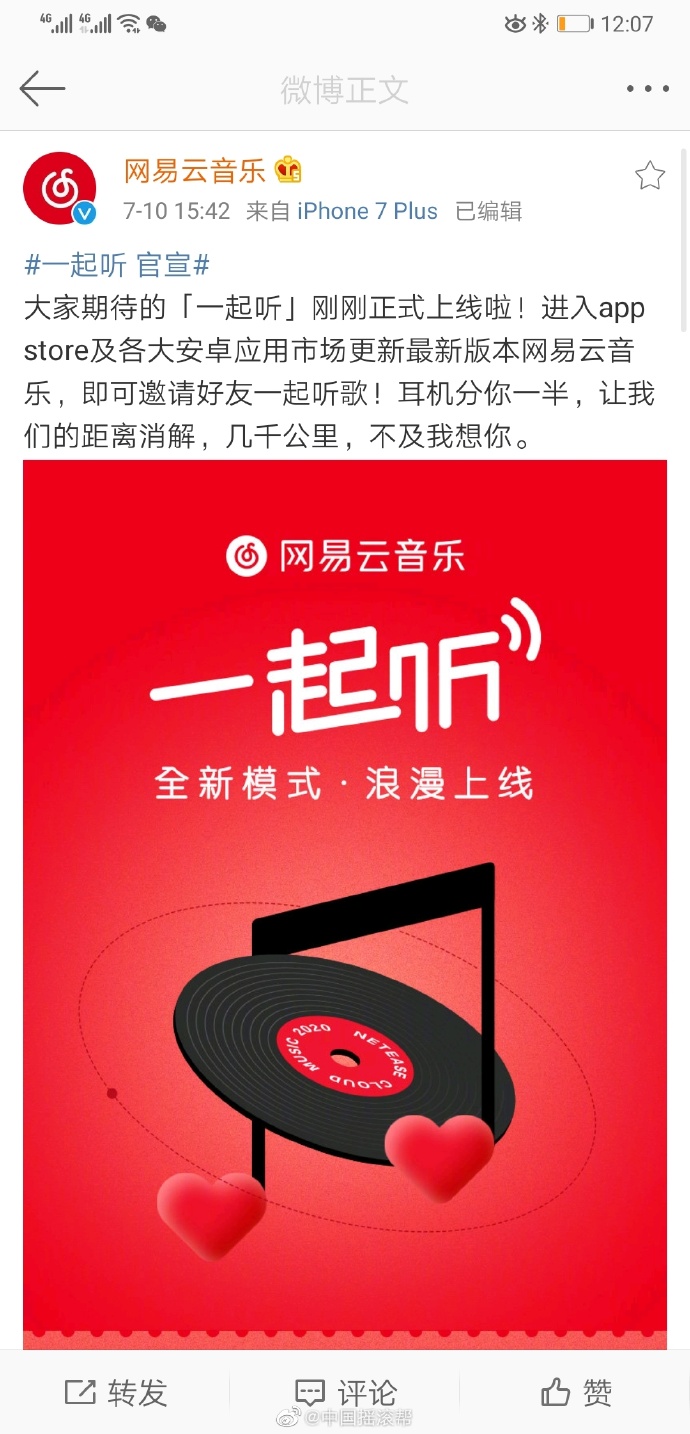
Task: Open the iPhone 7 Plus source link
Action: (367, 211)
